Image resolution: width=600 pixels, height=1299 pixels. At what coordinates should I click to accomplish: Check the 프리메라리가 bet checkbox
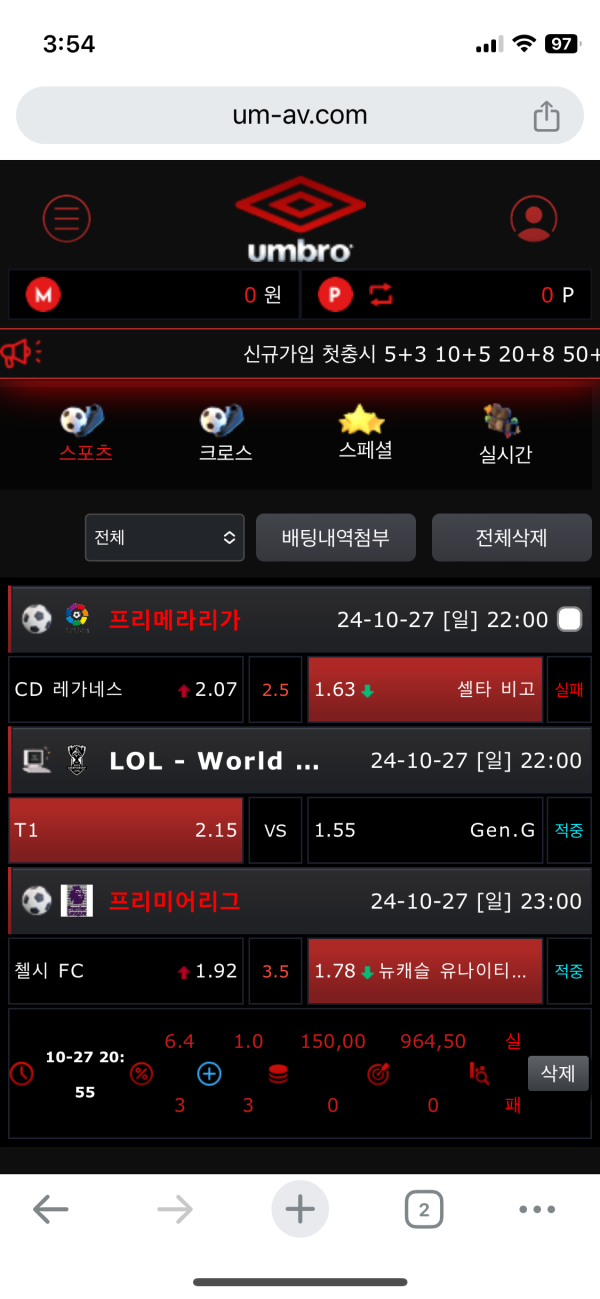[569, 620]
